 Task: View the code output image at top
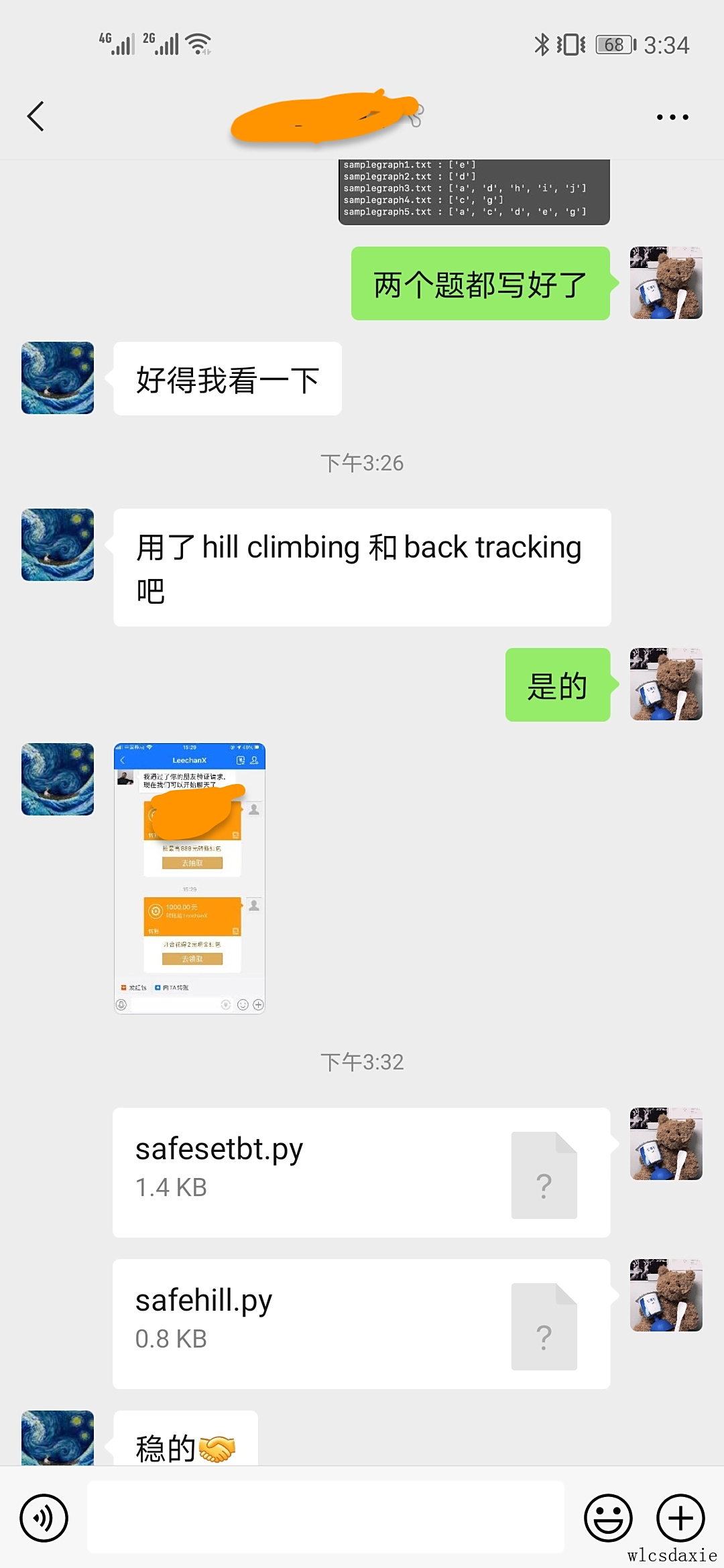click(x=474, y=192)
